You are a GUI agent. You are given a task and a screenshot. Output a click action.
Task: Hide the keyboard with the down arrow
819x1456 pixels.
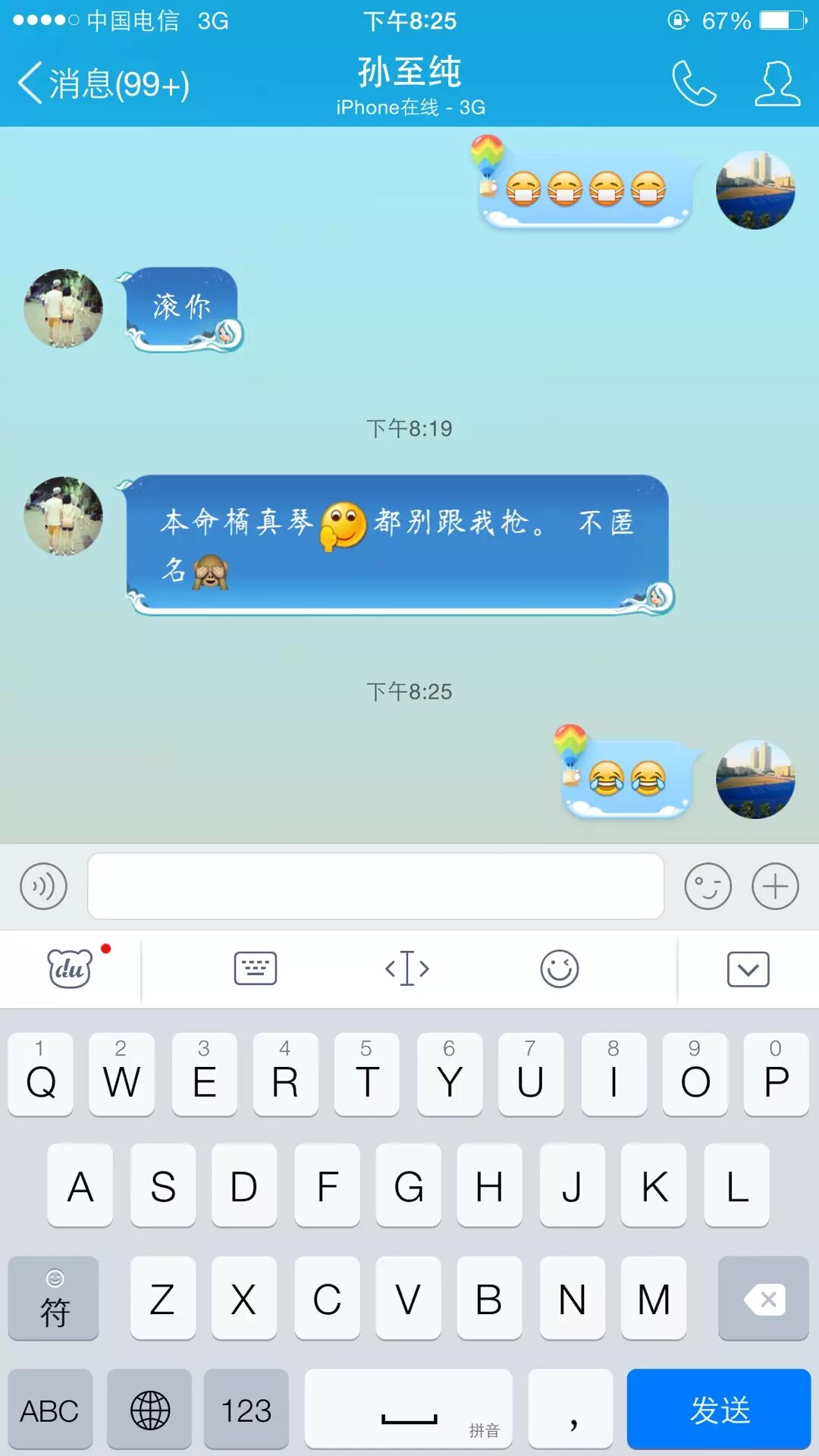click(748, 968)
